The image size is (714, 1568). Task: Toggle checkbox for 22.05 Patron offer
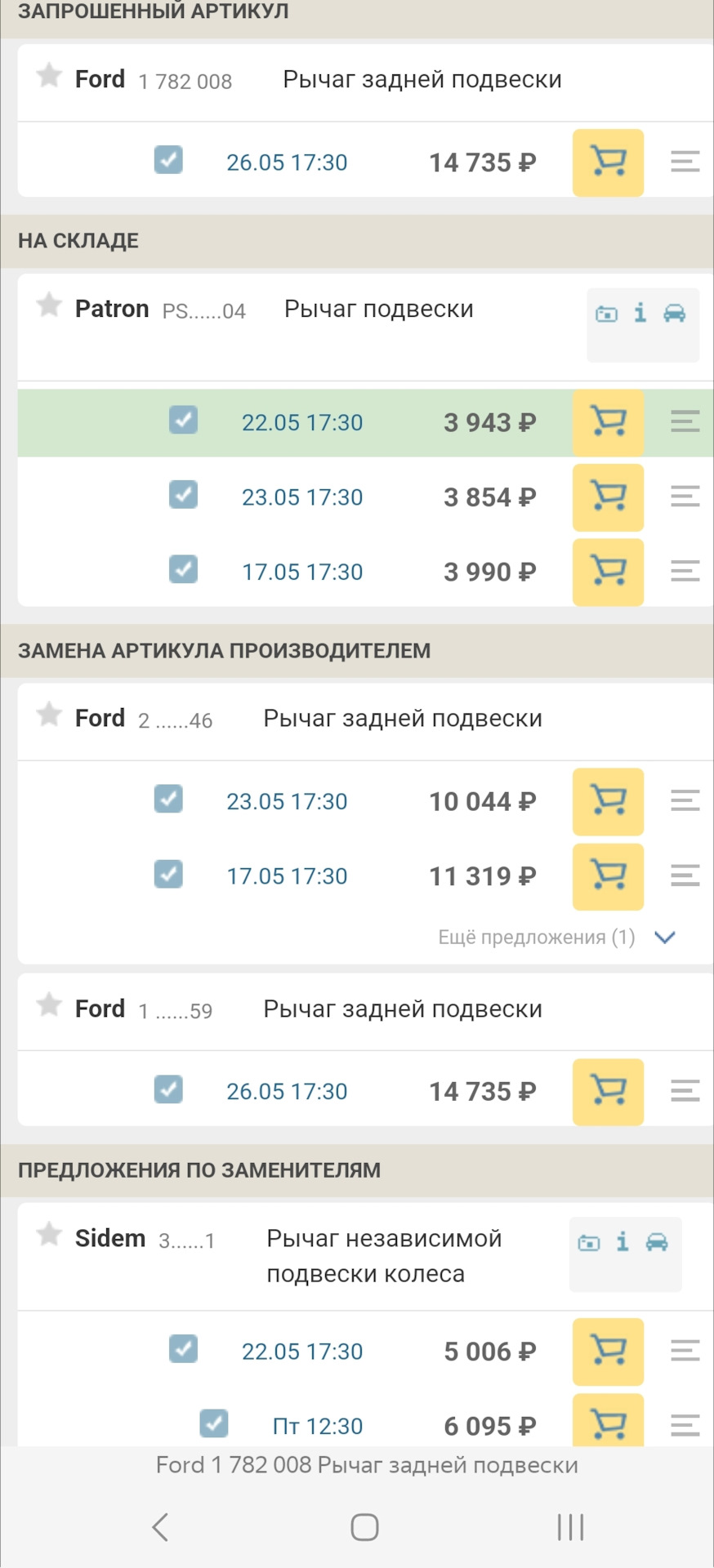tap(183, 420)
